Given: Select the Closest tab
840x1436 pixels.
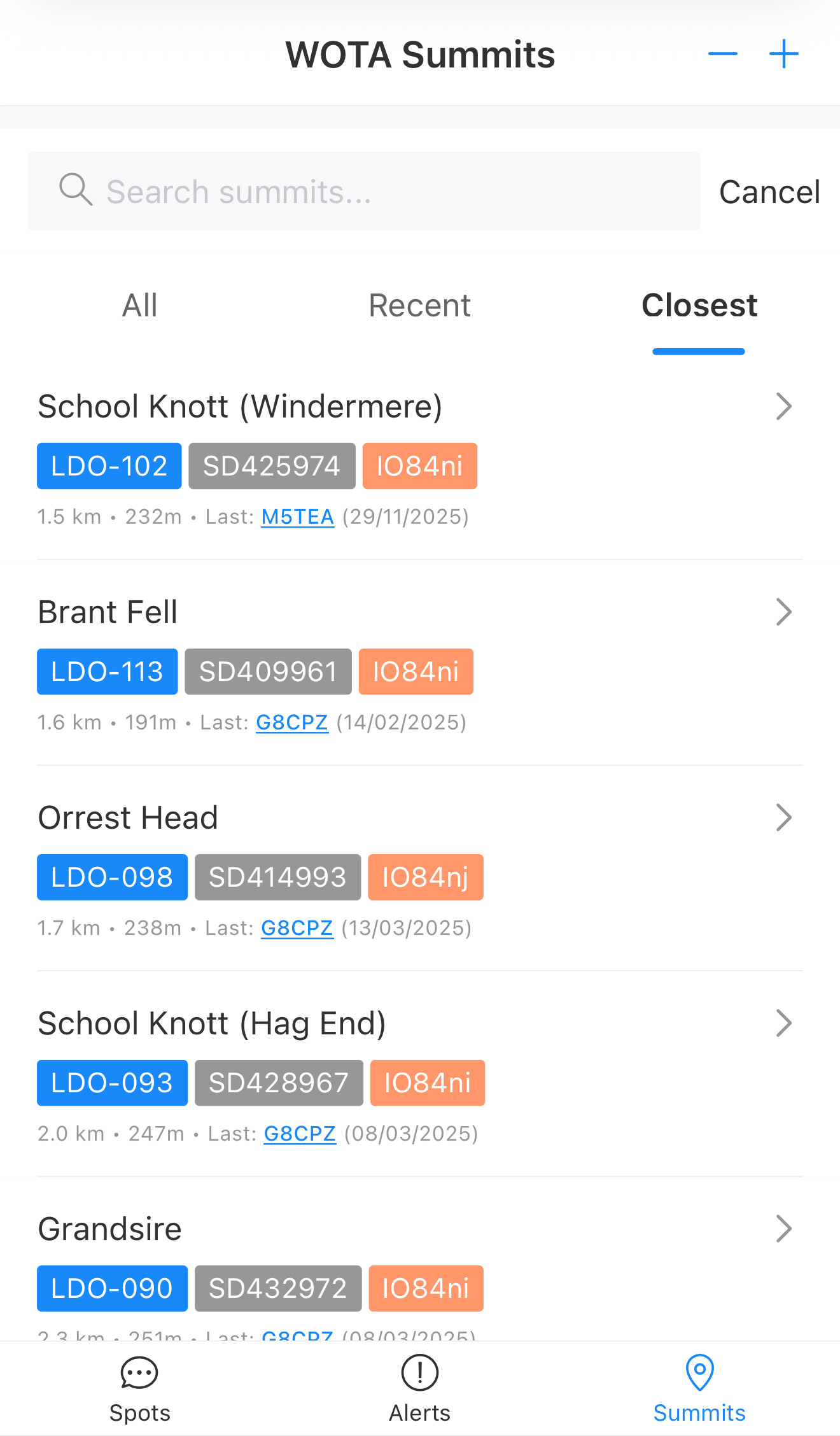Looking at the screenshot, I should coord(699,306).
